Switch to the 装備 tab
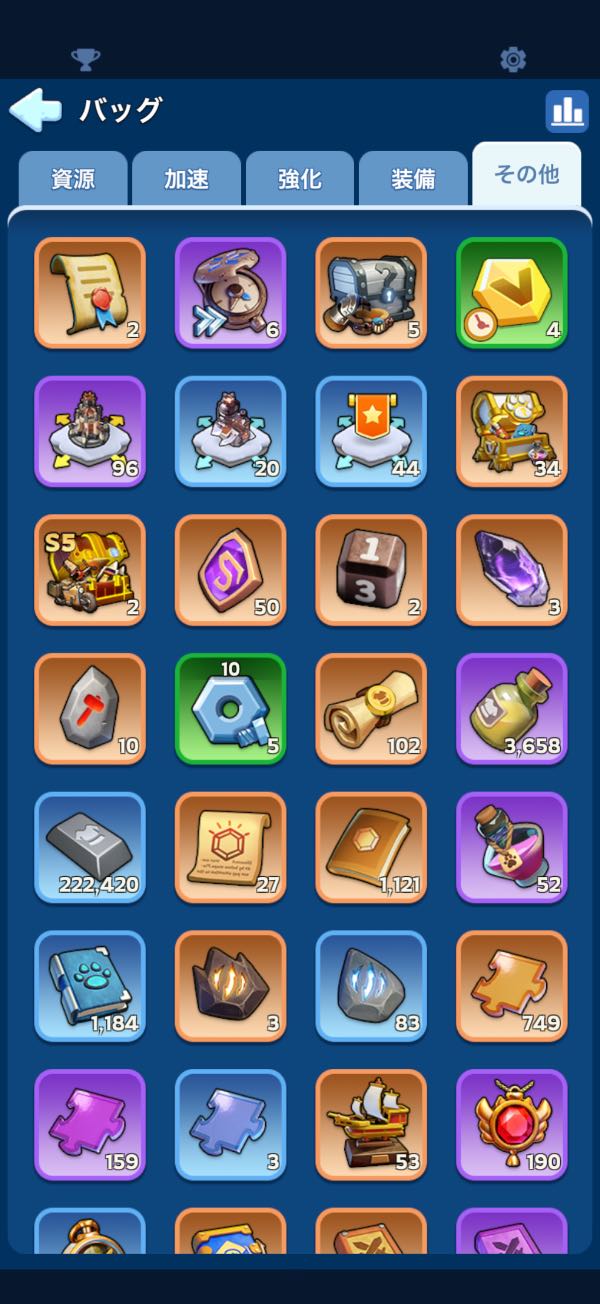The height and width of the screenshot is (1304, 600). tap(413, 179)
